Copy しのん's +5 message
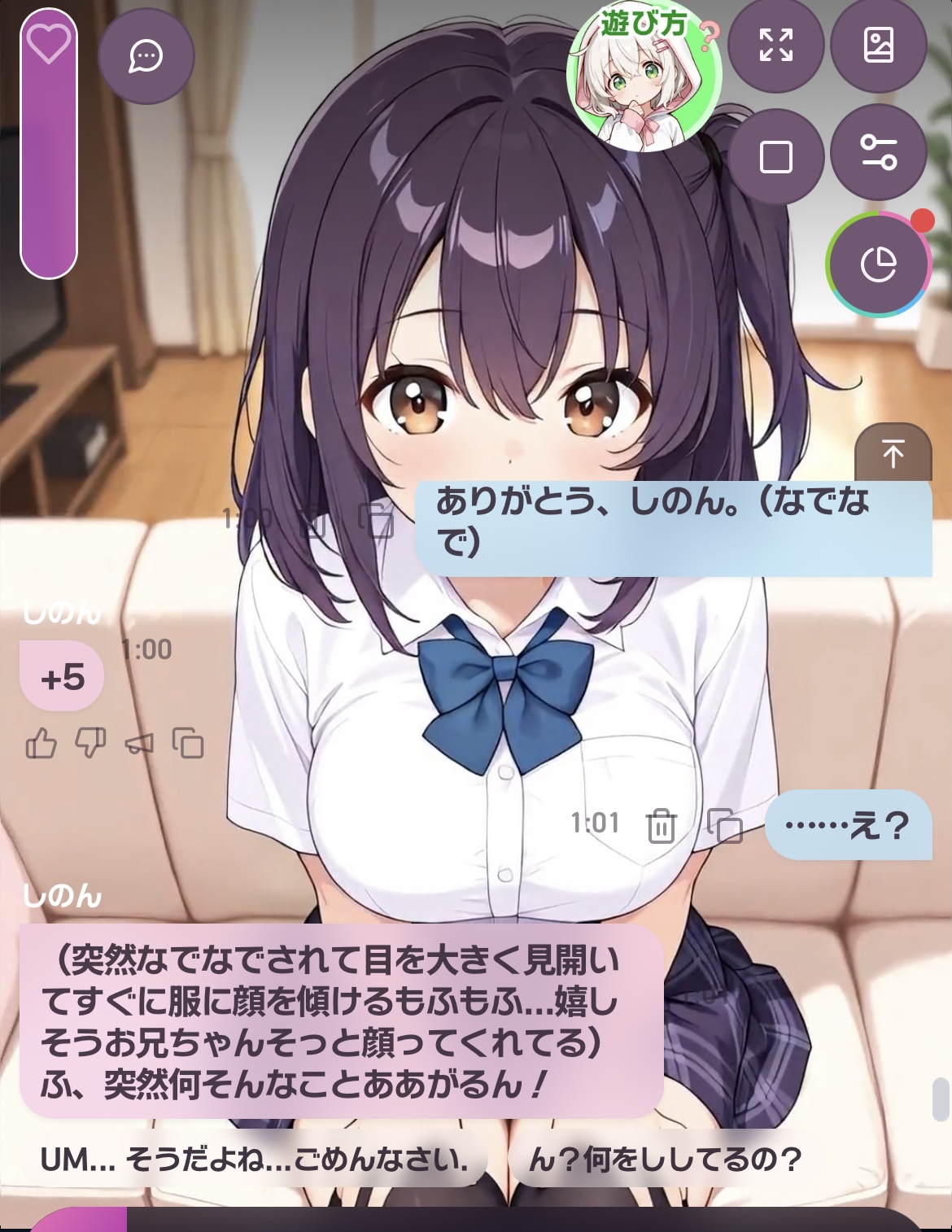 point(188,743)
